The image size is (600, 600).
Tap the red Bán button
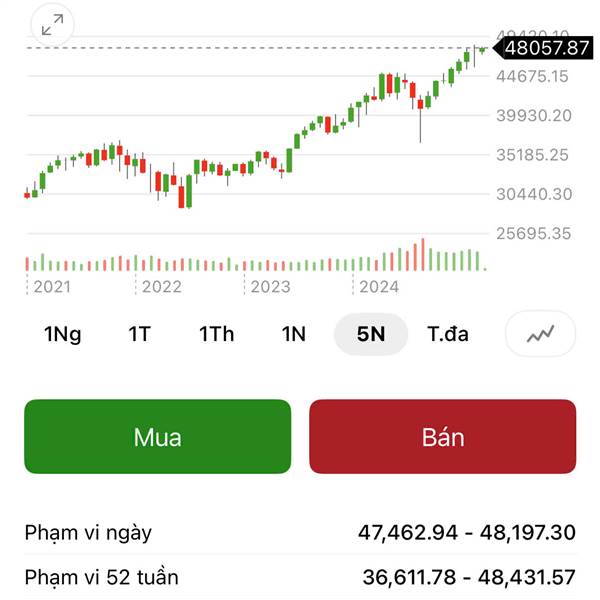click(443, 437)
